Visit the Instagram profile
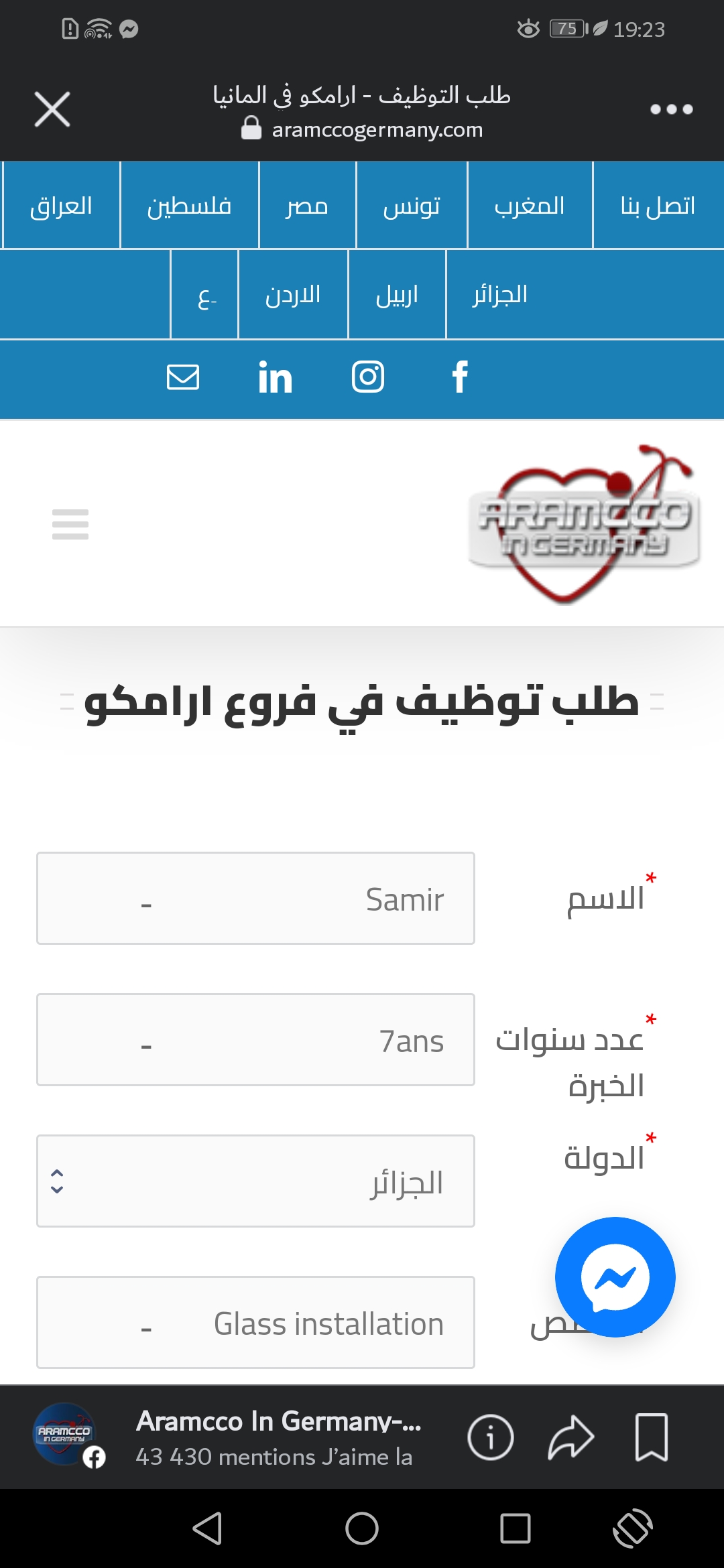The image size is (724, 1568). pyautogui.click(x=368, y=377)
